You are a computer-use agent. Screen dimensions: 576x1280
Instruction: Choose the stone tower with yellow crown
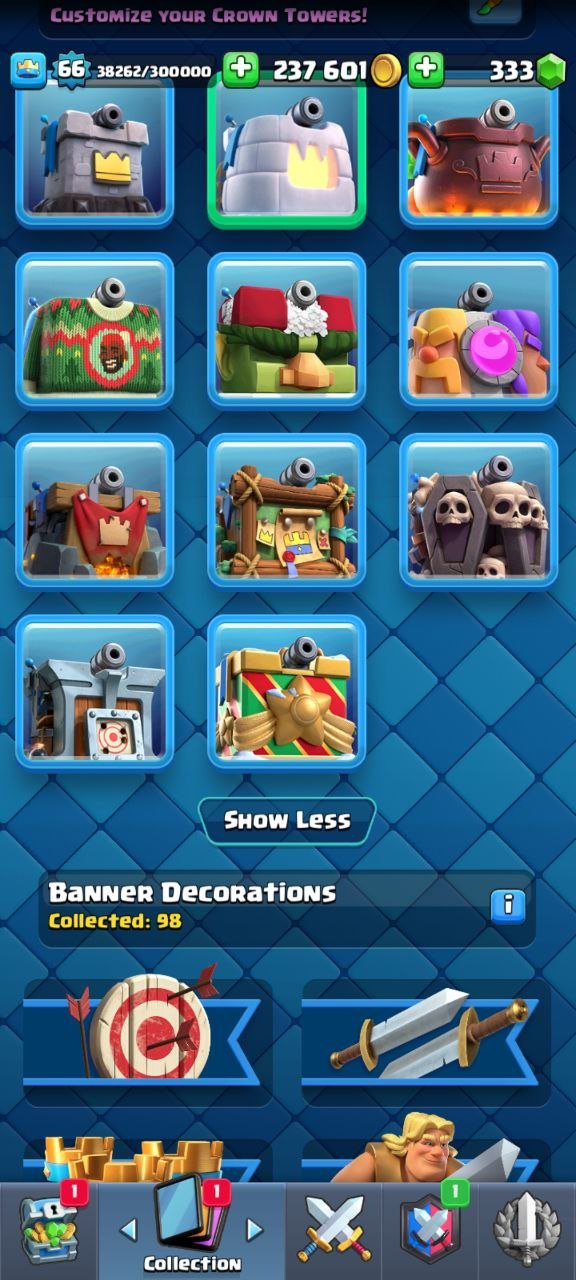95,150
